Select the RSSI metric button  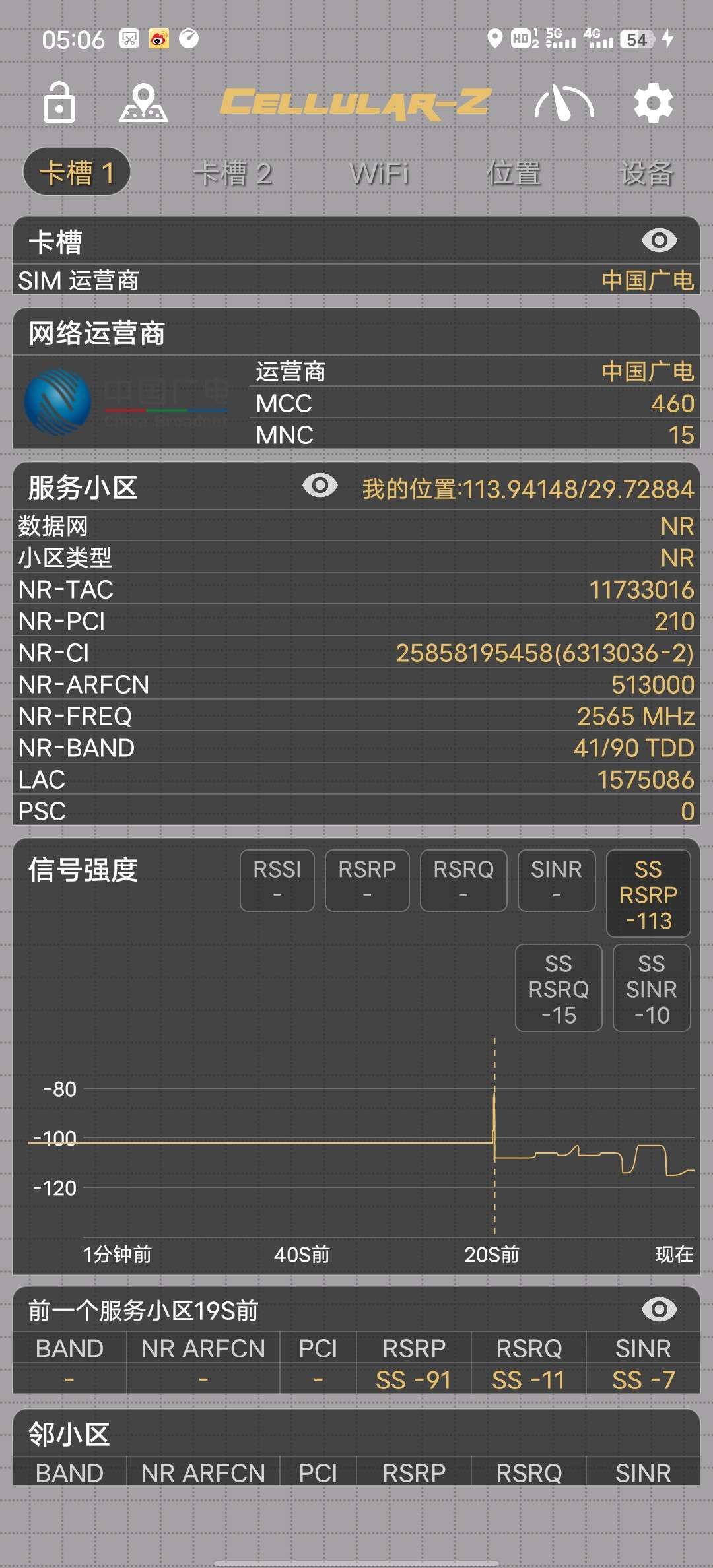pos(277,880)
